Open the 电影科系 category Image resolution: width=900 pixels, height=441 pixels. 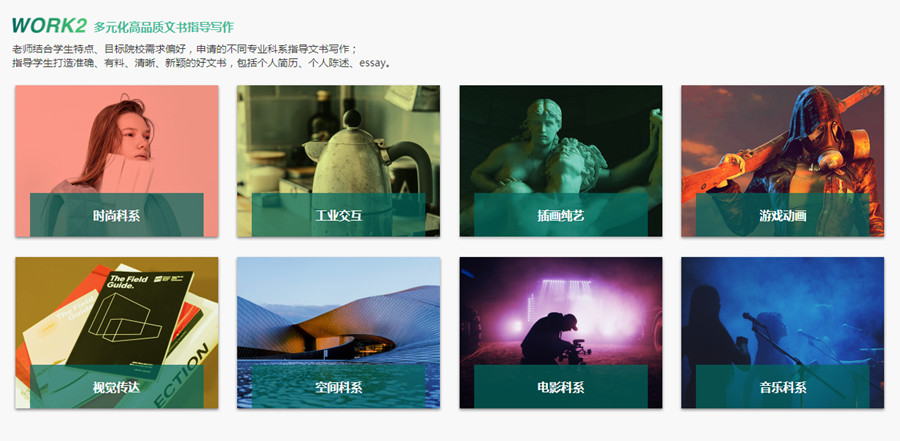pyautogui.click(x=560, y=333)
